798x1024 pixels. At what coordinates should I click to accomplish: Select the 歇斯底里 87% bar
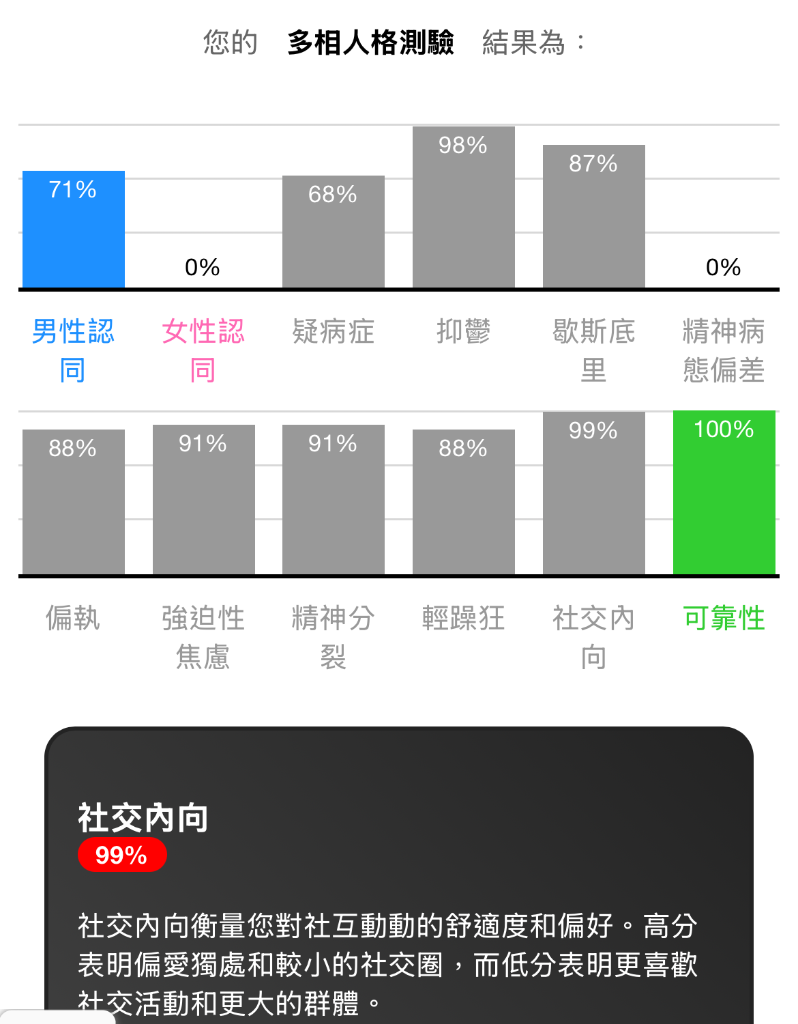click(593, 217)
